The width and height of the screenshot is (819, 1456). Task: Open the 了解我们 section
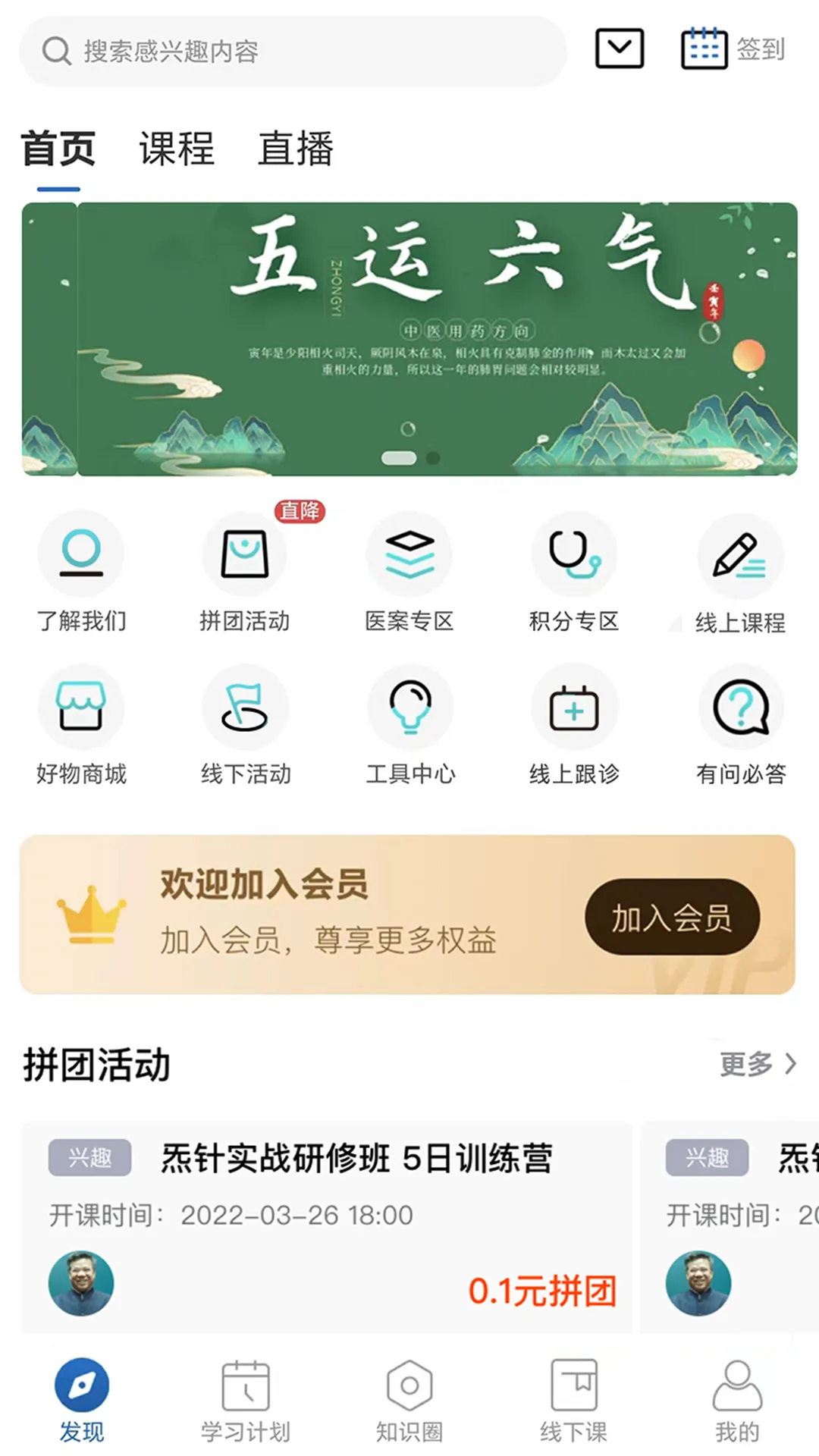tap(82, 573)
